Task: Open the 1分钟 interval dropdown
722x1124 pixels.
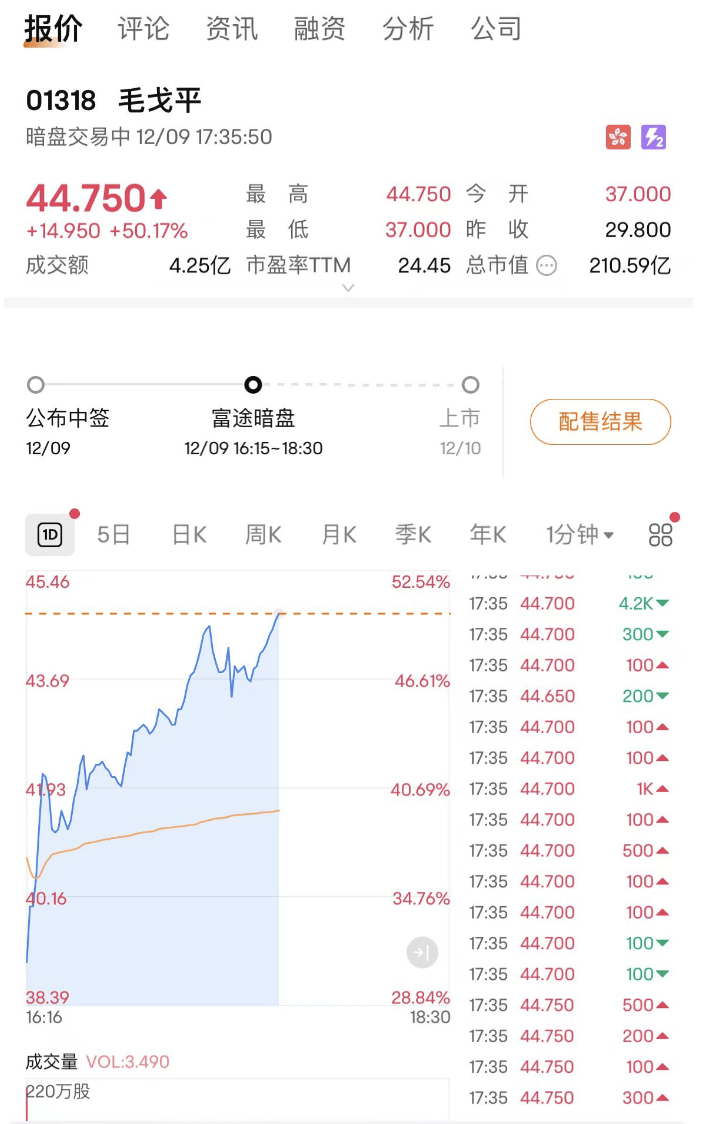Action: tap(580, 535)
